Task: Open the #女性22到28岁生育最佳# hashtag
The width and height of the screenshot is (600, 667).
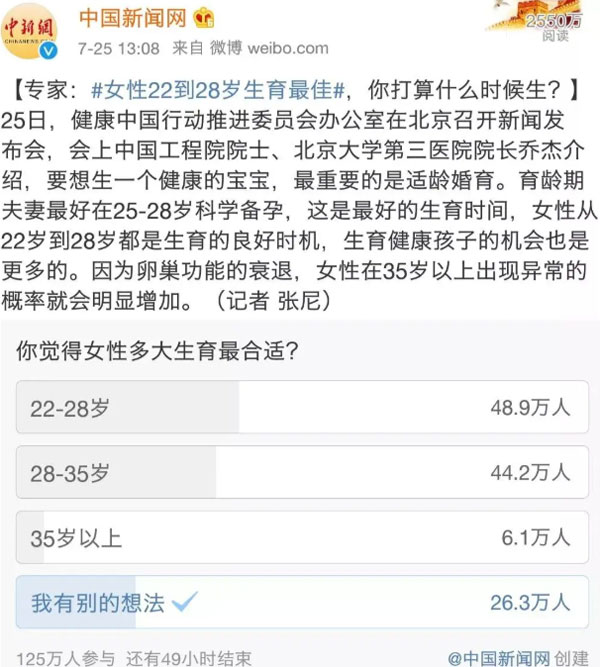Action: pos(218,92)
